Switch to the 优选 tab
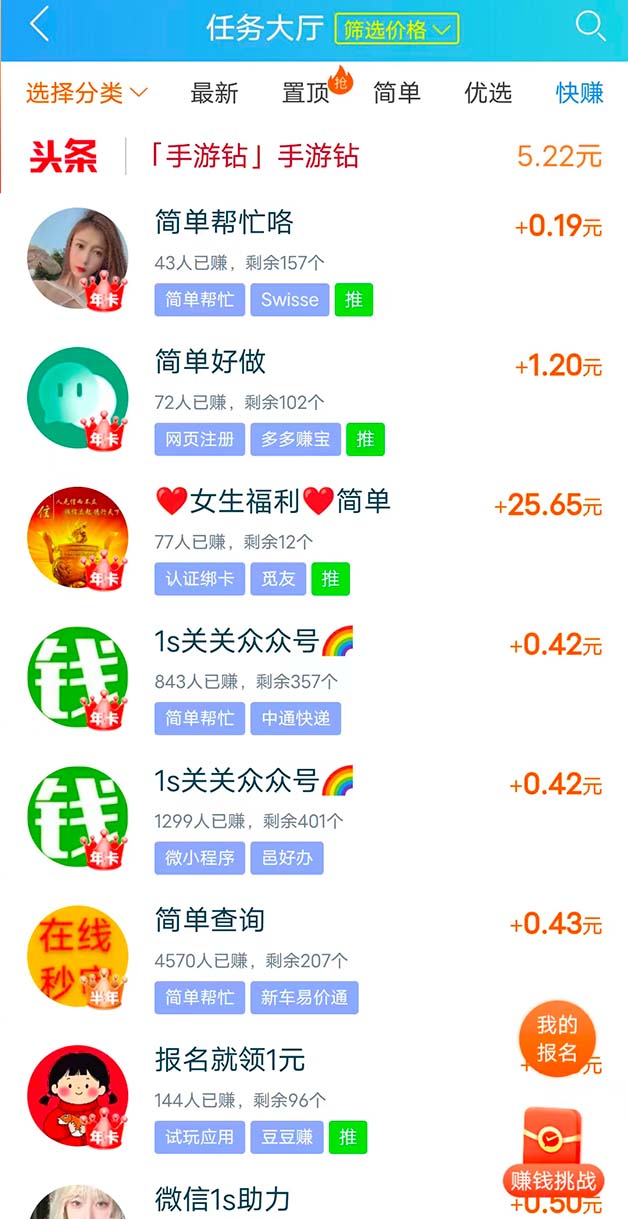The height and width of the screenshot is (1219, 628). (488, 93)
